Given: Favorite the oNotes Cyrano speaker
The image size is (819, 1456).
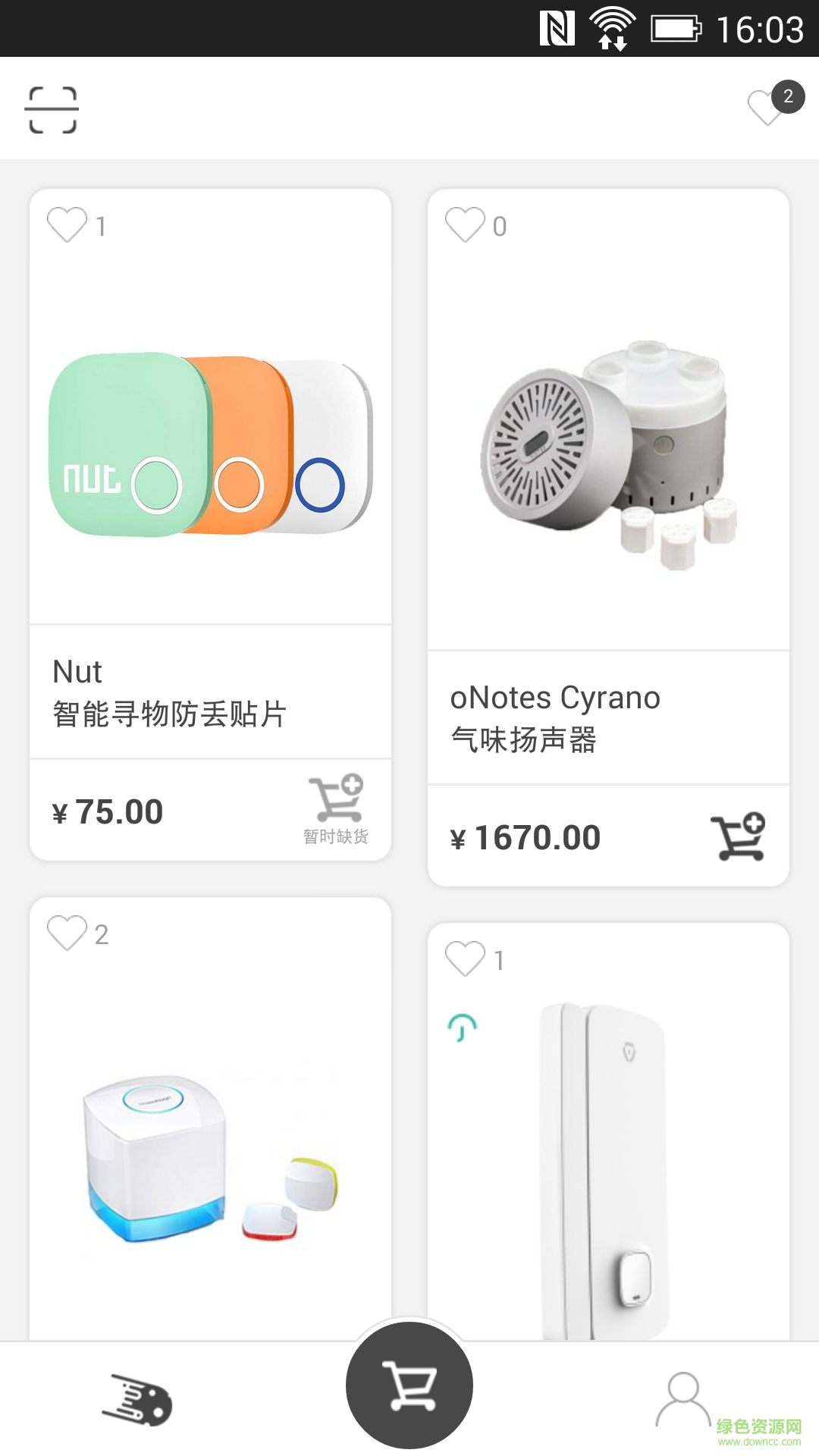Looking at the screenshot, I should tap(465, 225).
